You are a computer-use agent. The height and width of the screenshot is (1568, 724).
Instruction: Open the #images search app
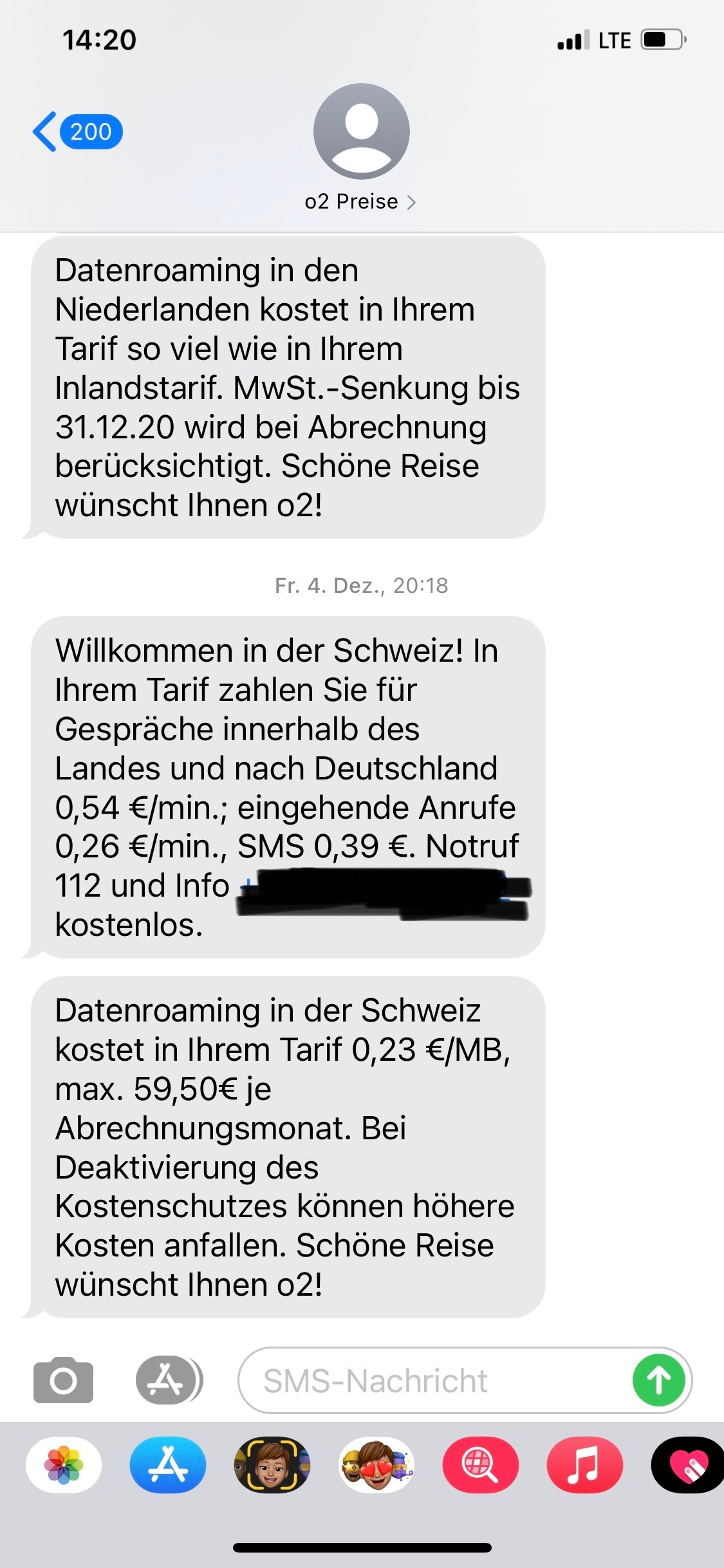coord(480,1465)
